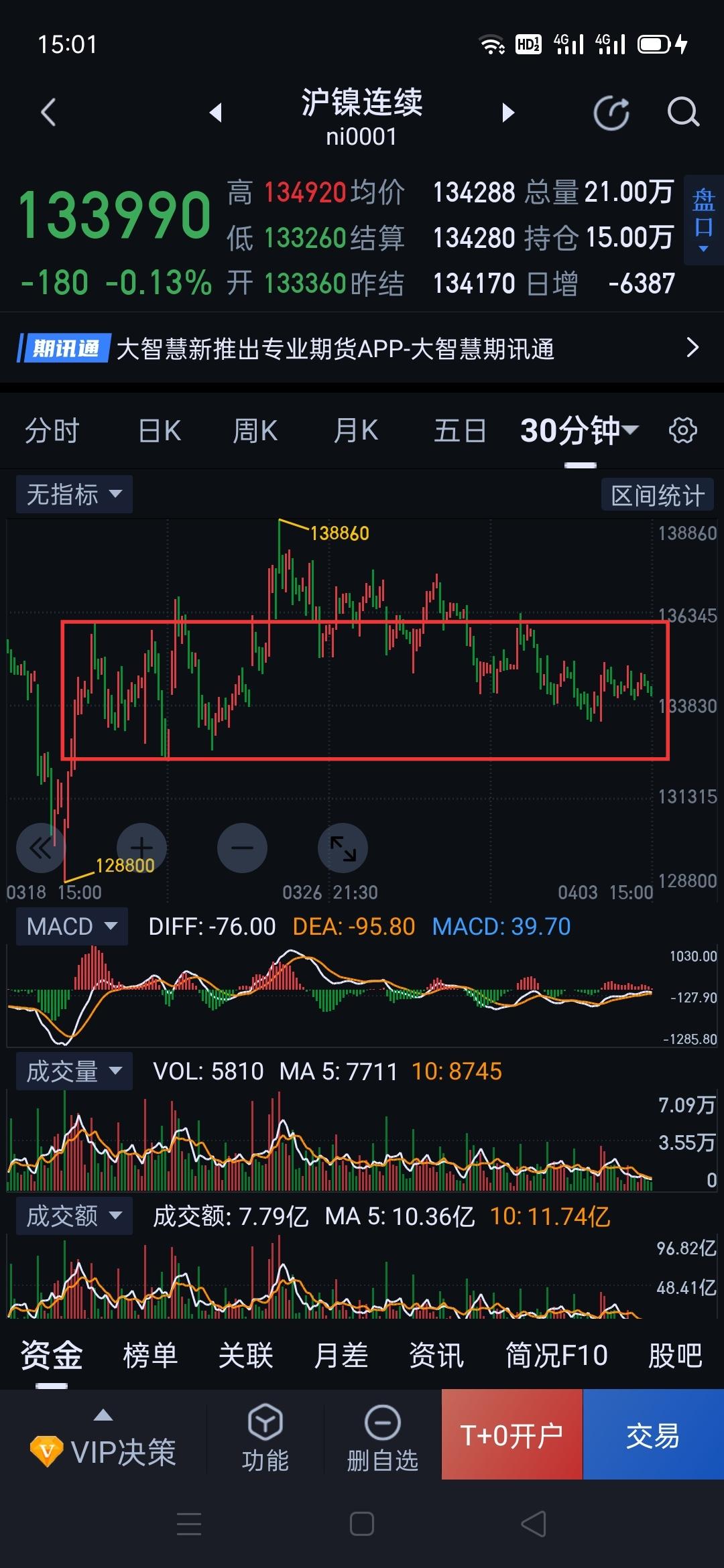Open the 无指标 indicator selector

[x=74, y=494]
